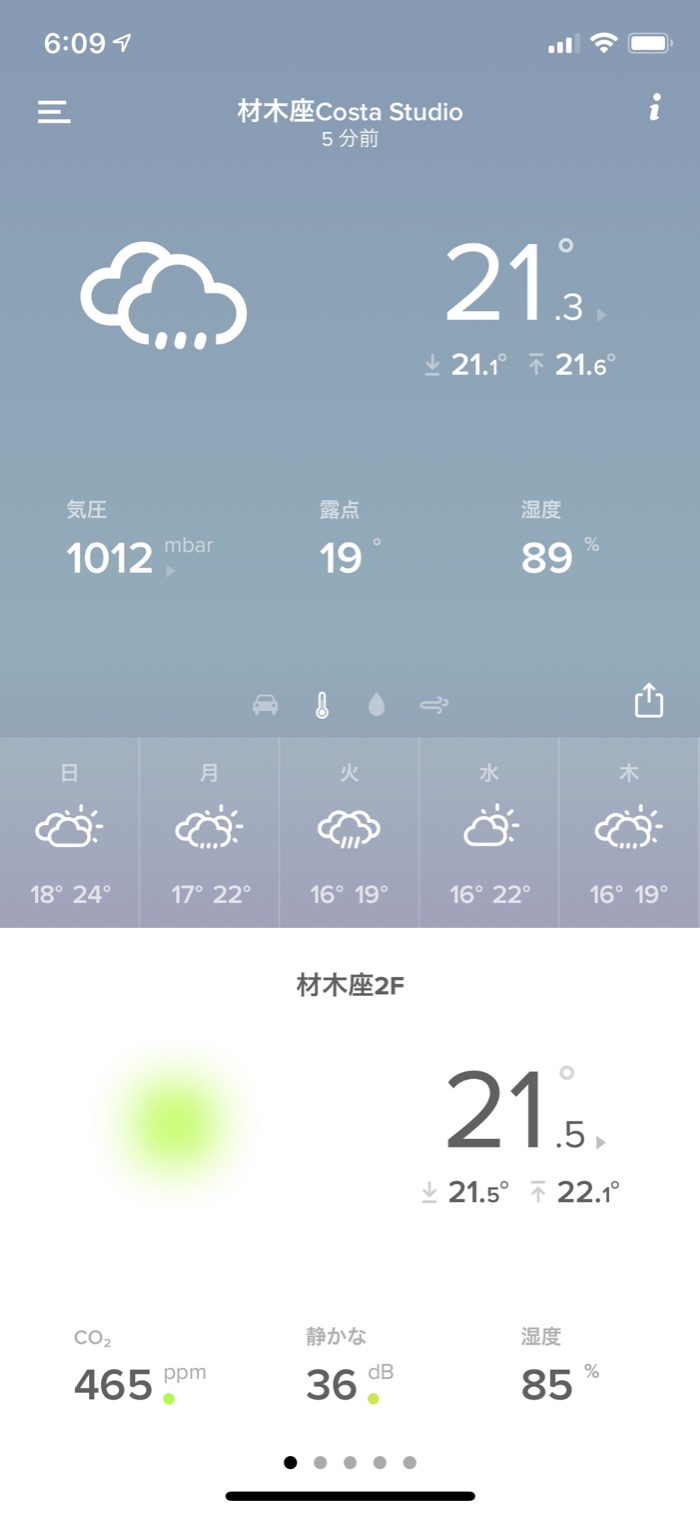Open the info icon

(654, 108)
